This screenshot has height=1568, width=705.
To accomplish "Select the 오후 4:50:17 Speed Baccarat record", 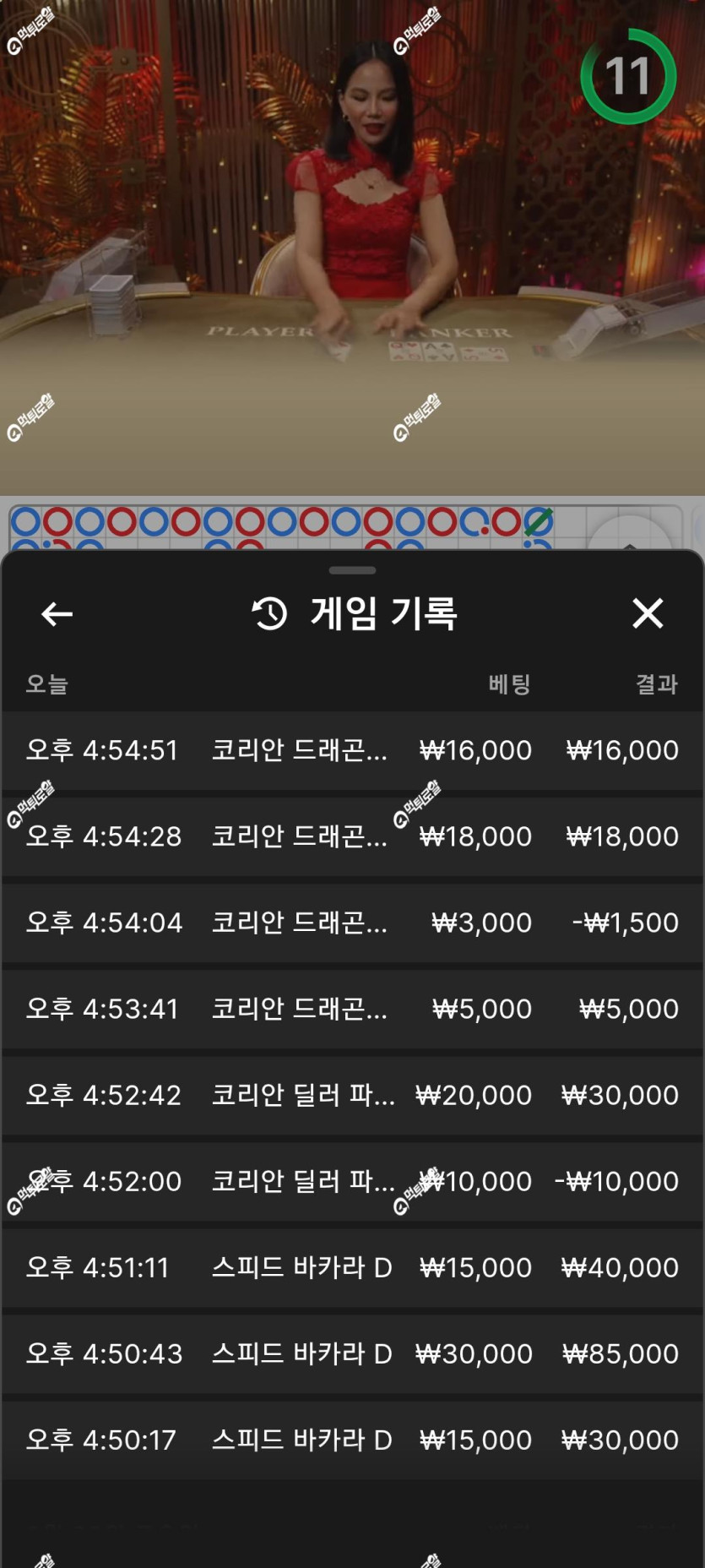I will [352, 1440].
